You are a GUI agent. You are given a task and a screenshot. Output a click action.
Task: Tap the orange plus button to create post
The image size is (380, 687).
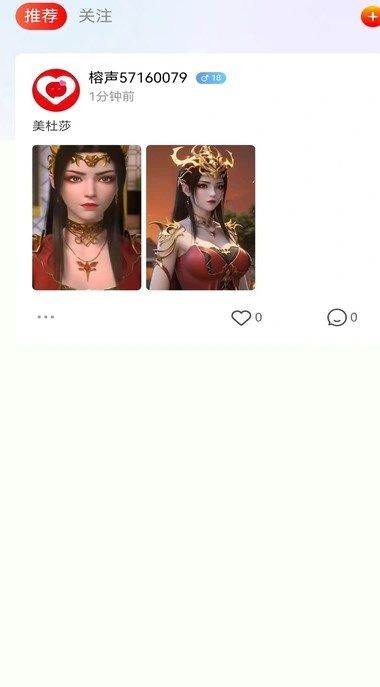pyautogui.click(x=371, y=17)
